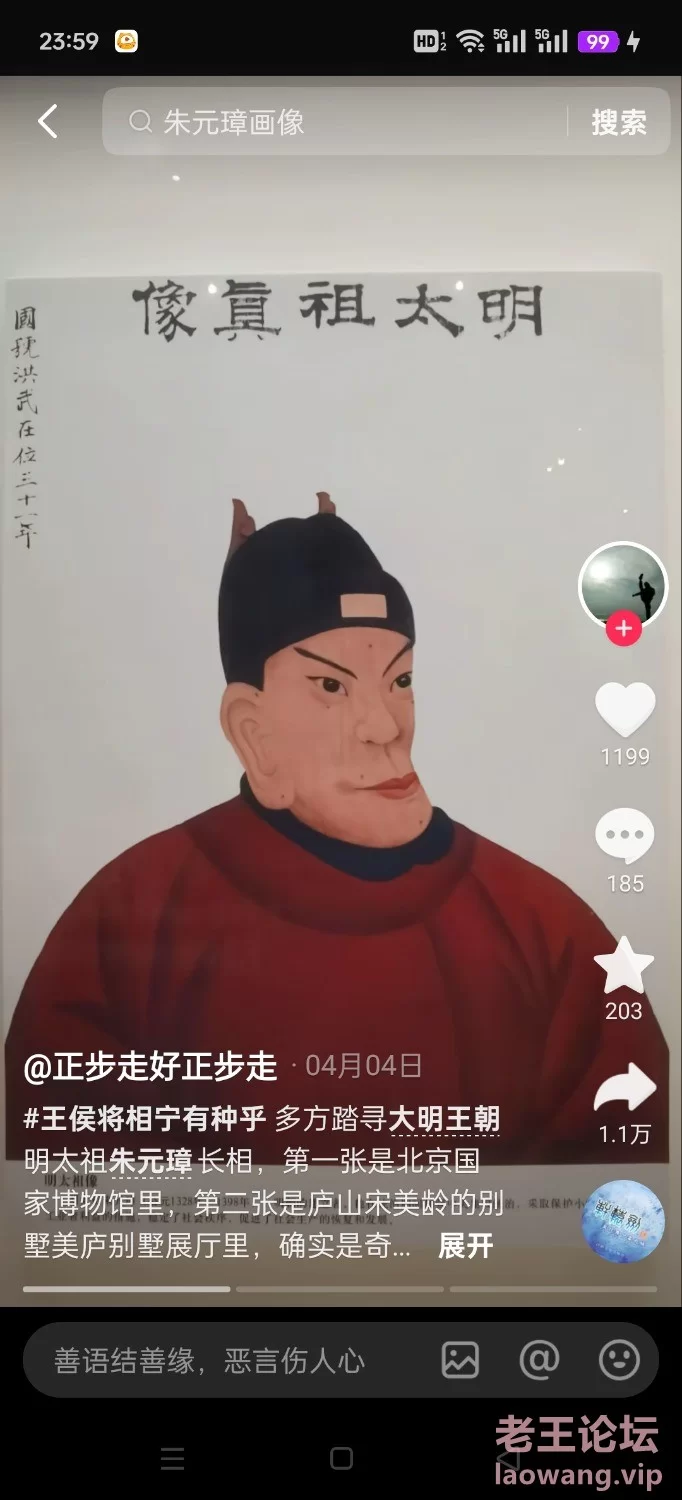
Task: Open the comments bubble icon
Action: 625,836
